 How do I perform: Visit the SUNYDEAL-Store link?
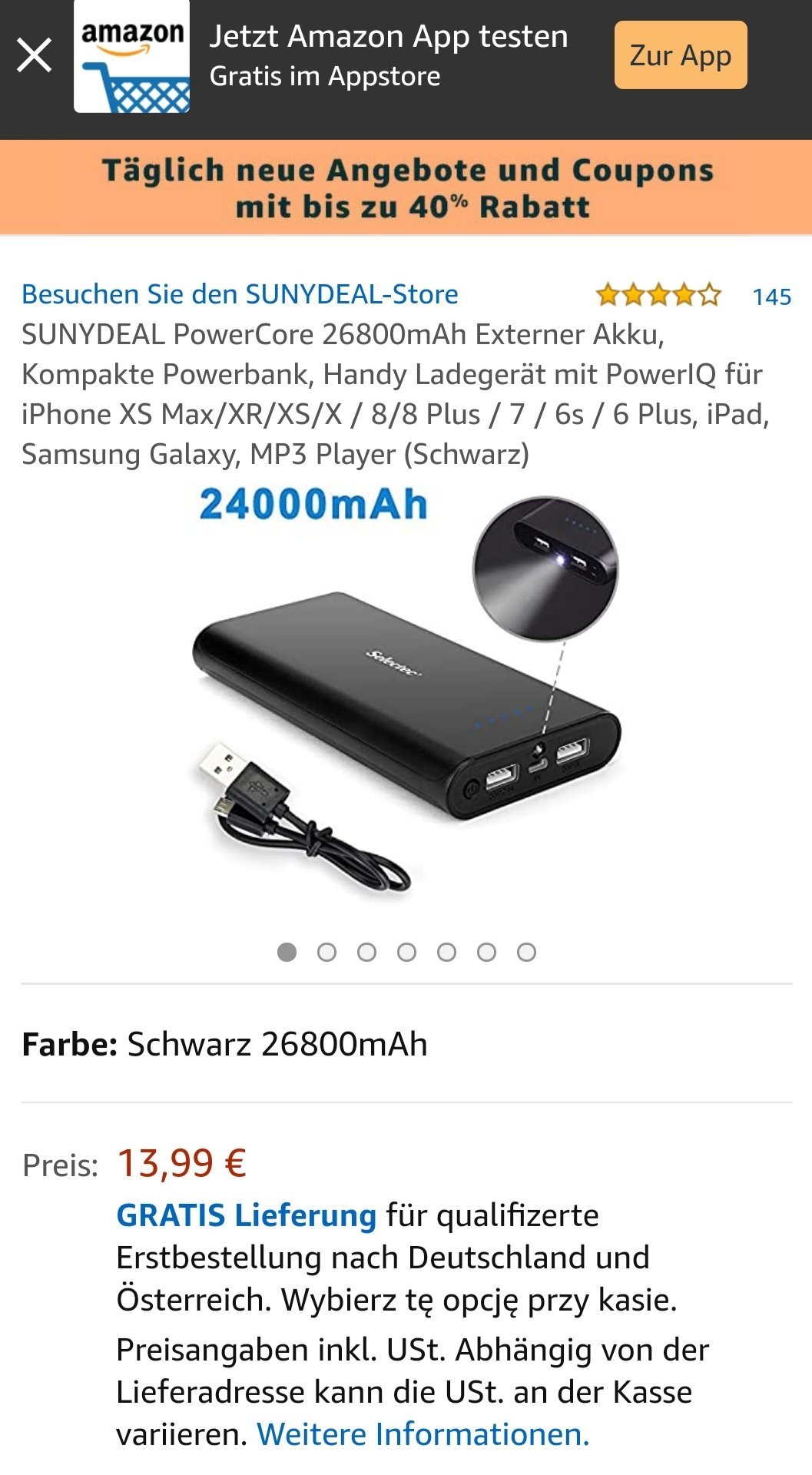pyautogui.click(x=240, y=294)
